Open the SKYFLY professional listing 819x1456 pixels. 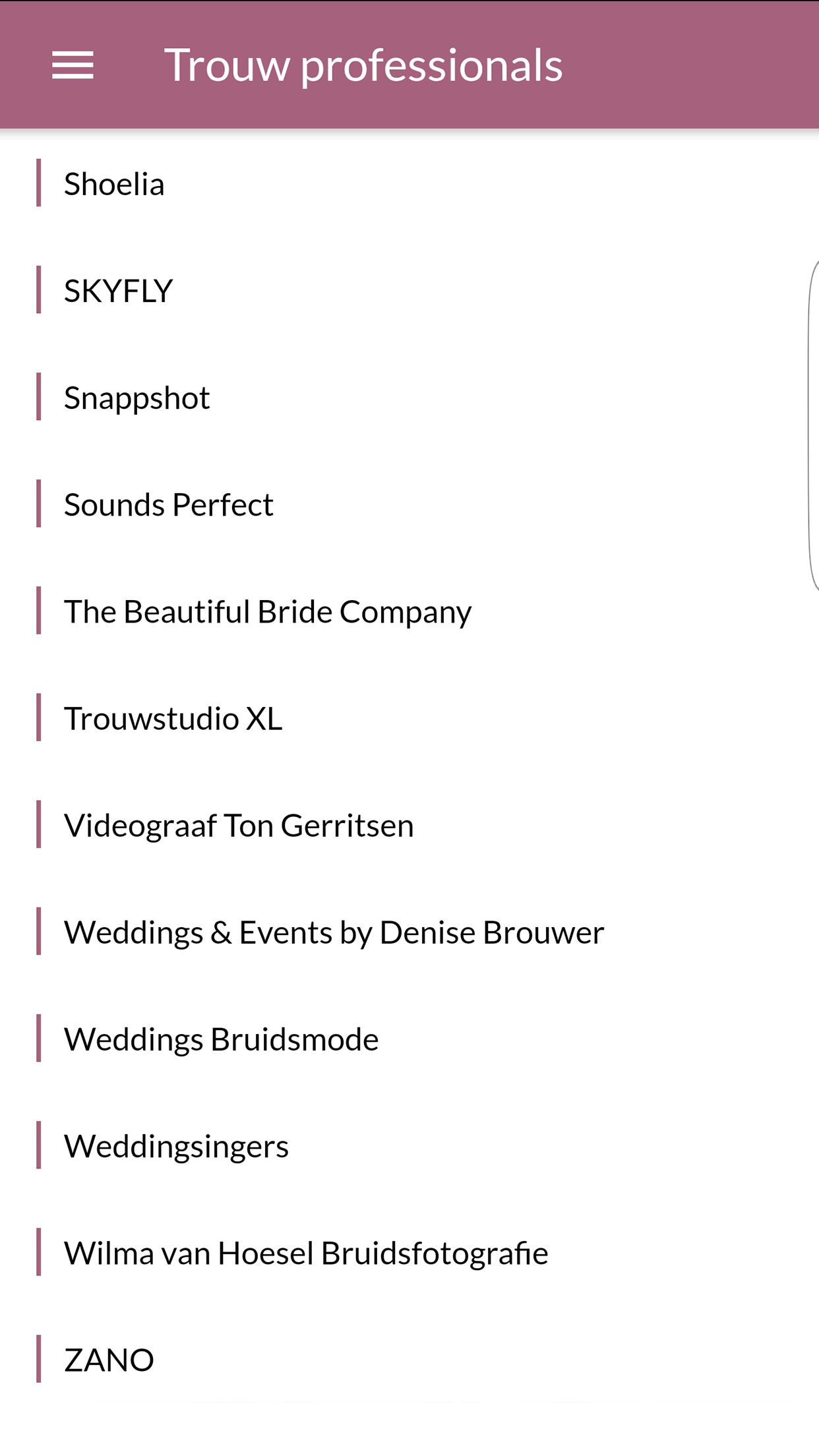[x=117, y=289]
